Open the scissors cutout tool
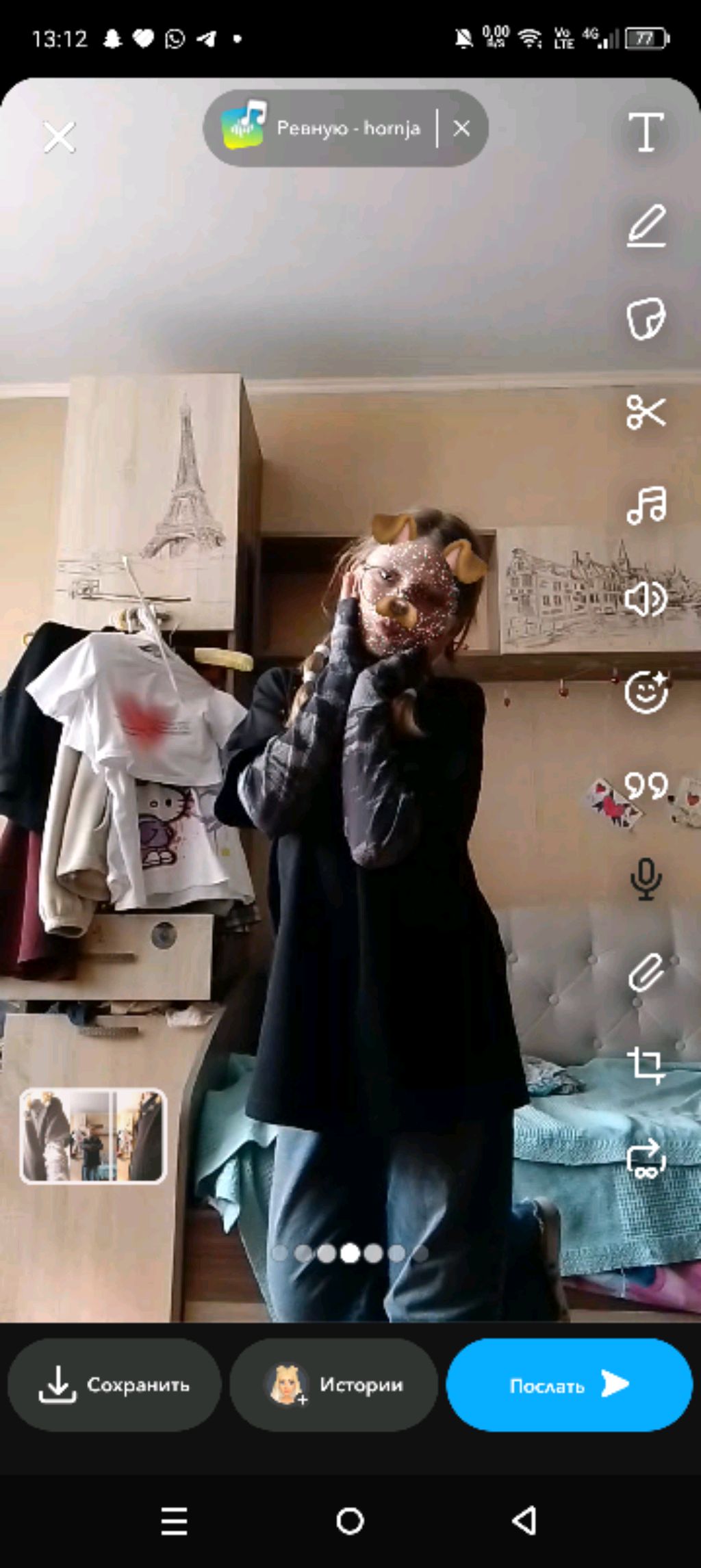Viewport: 701px width, 1568px height. coord(646,412)
